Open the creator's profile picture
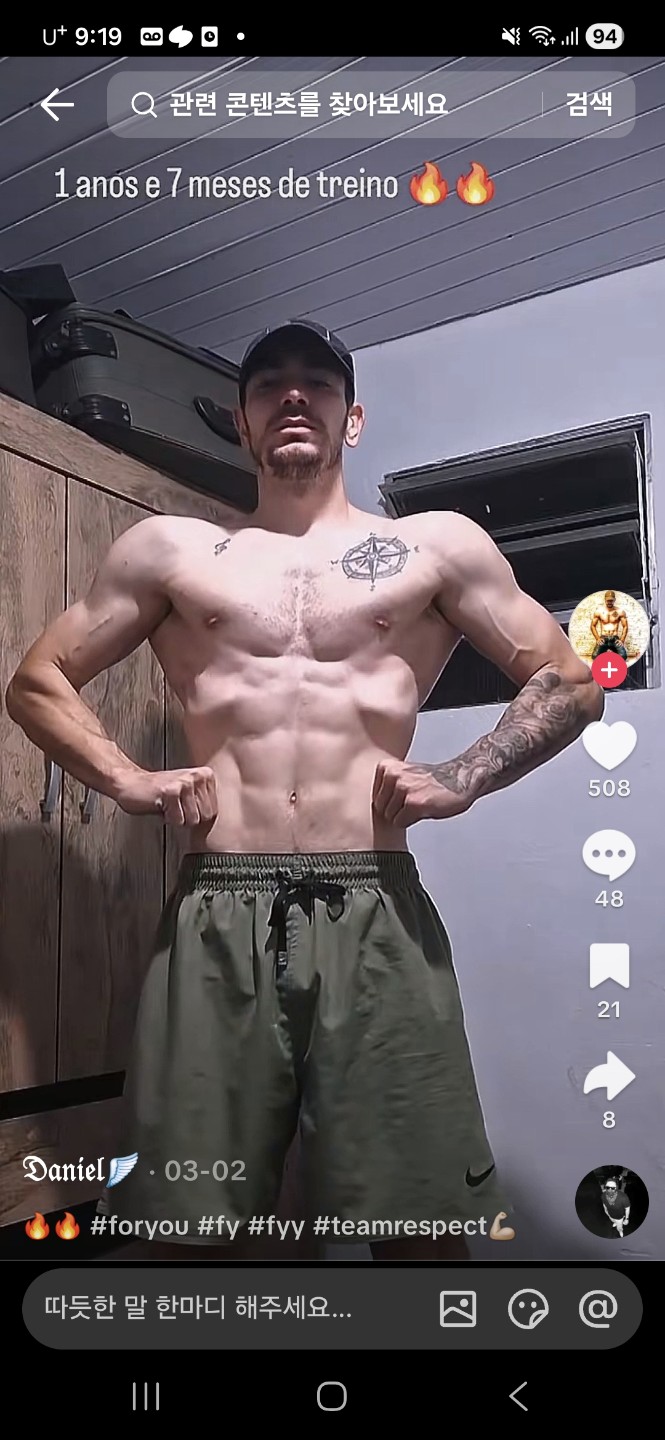The image size is (665, 1440). (x=608, y=628)
